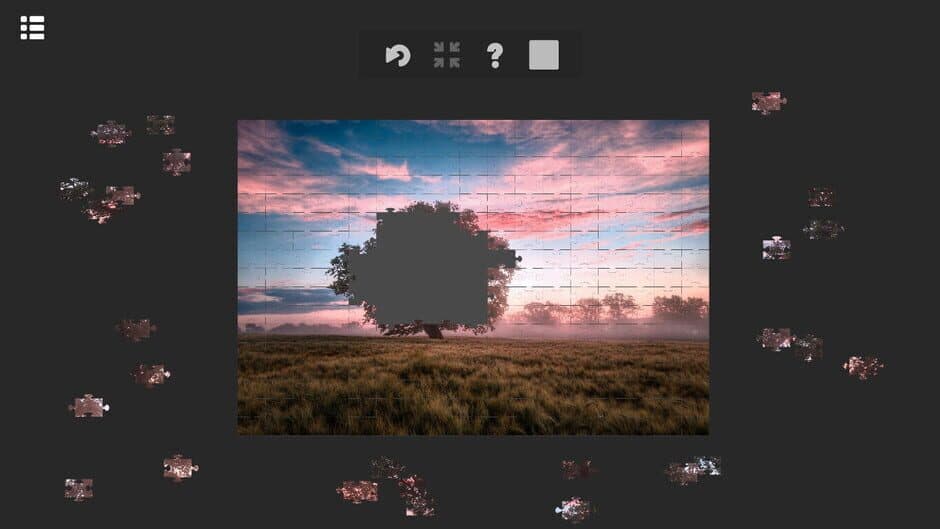Tap the gather pieces arrows icon

[x=447, y=55]
